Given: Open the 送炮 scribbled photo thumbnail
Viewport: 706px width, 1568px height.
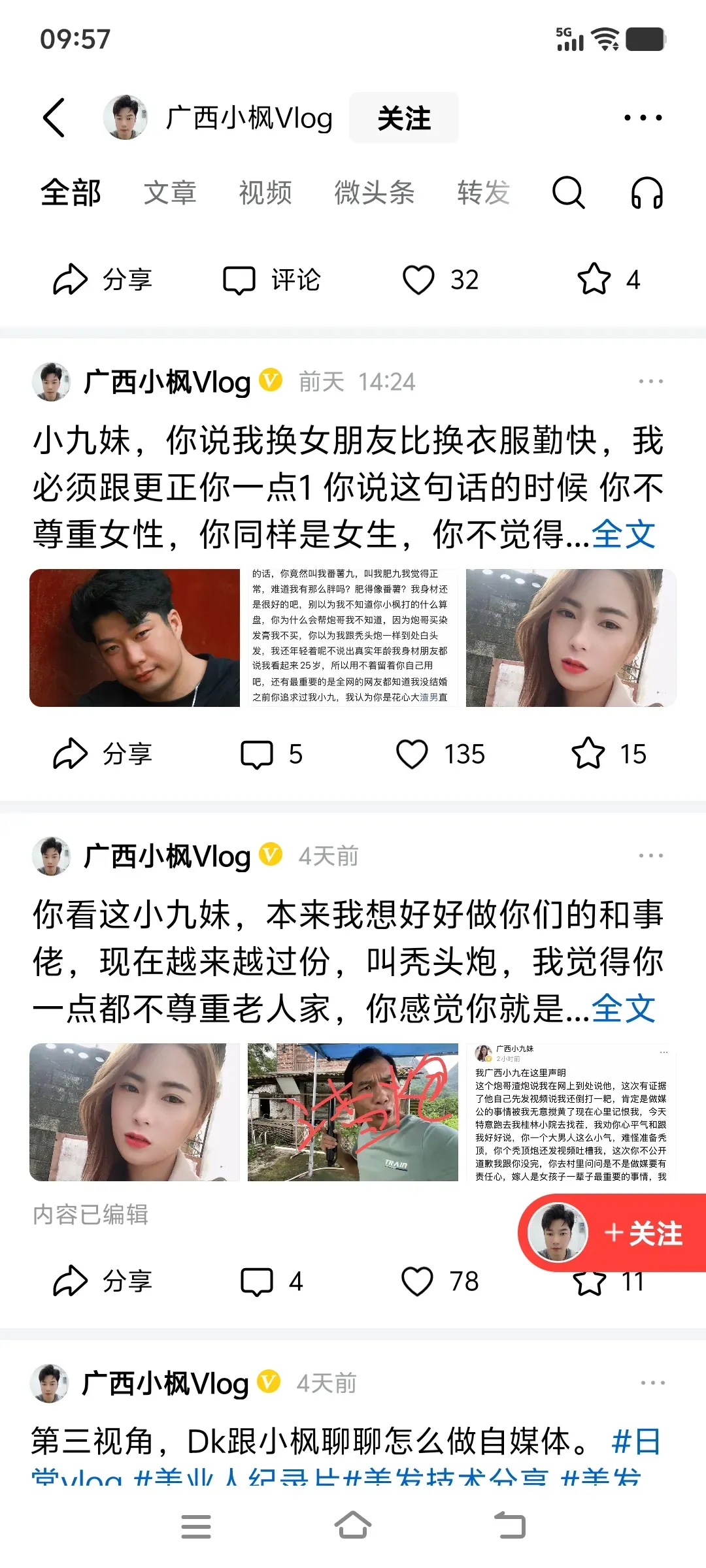Looking at the screenshot, I should point(353,1112).
